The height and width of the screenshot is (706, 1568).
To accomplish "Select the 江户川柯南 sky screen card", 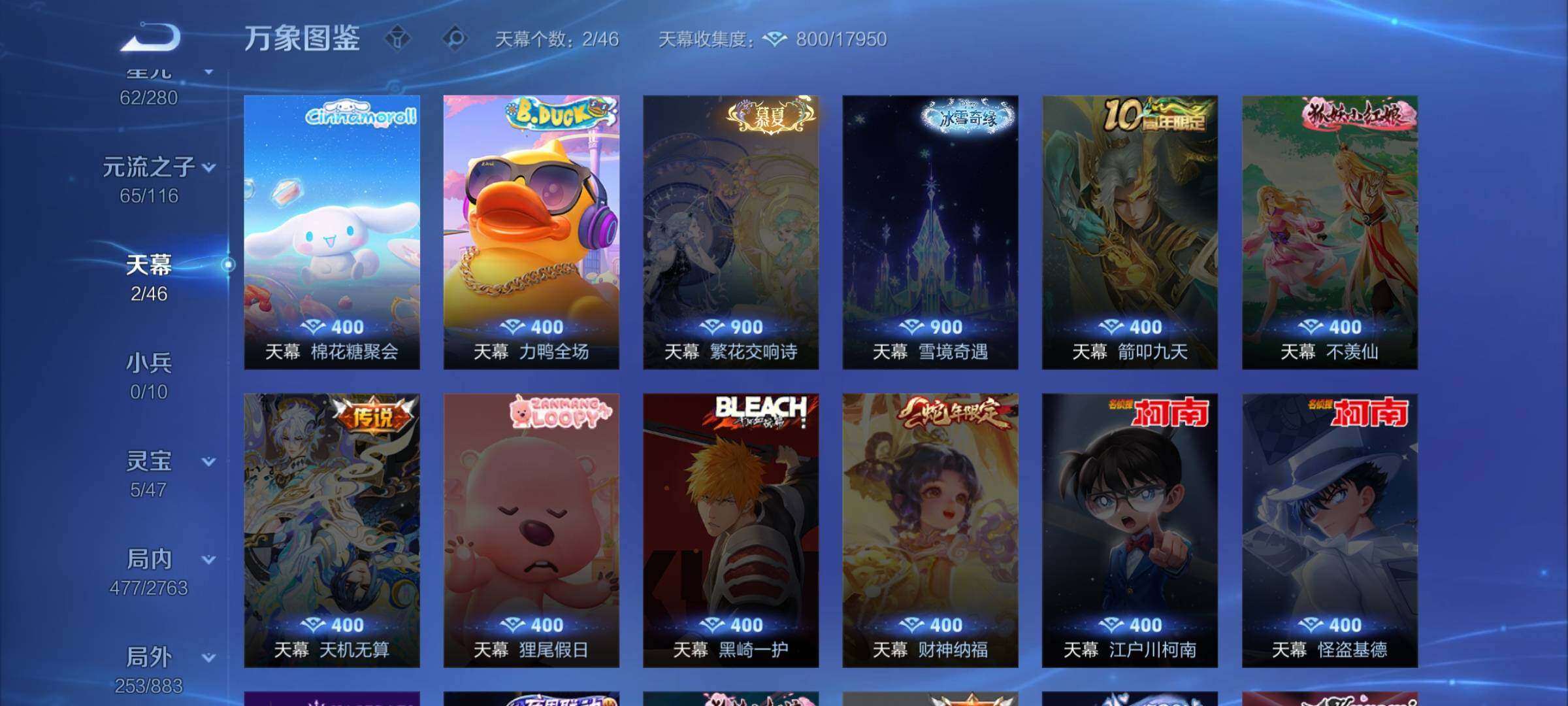I will tap(1130, 530).
